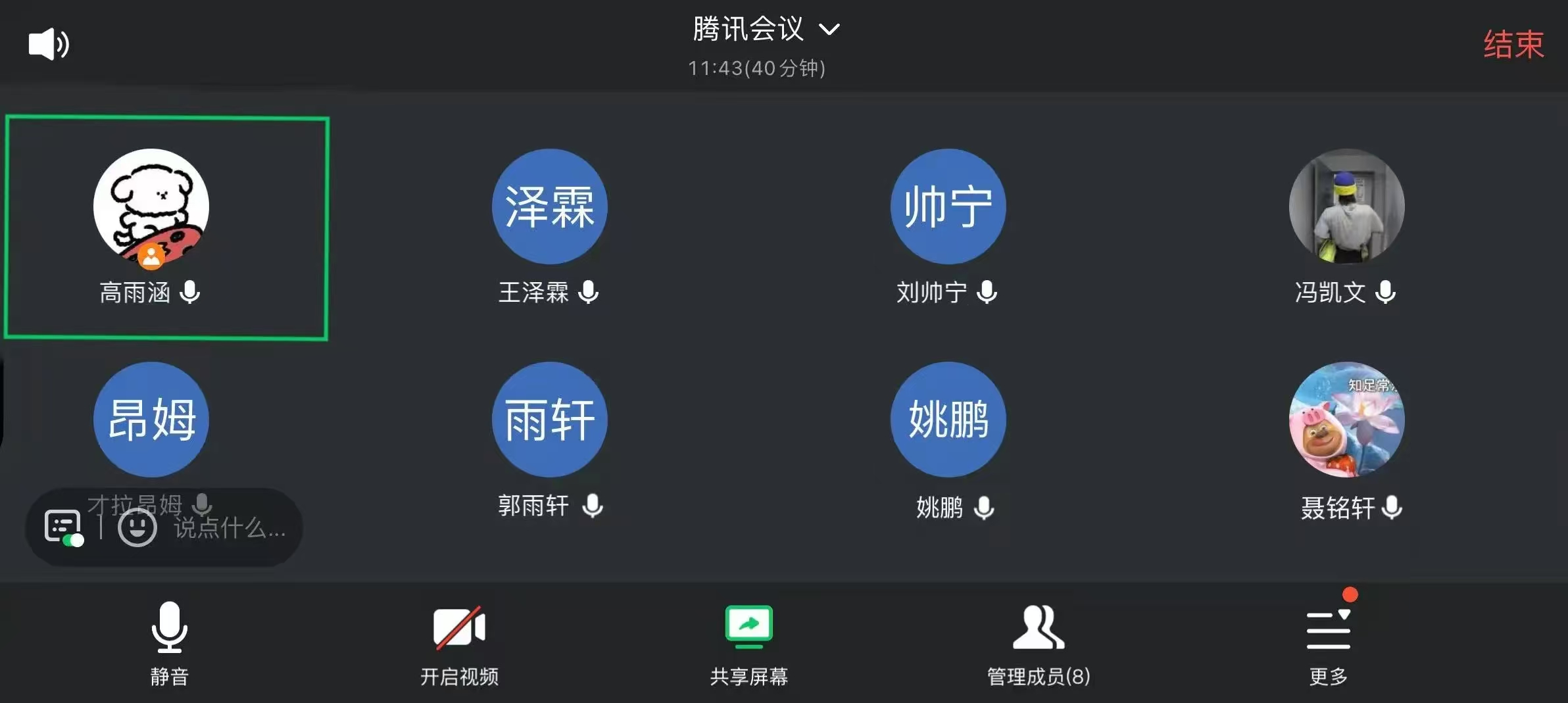Turn on camera via 开启视频
The image size is (1568, 703).
(459, 642)
